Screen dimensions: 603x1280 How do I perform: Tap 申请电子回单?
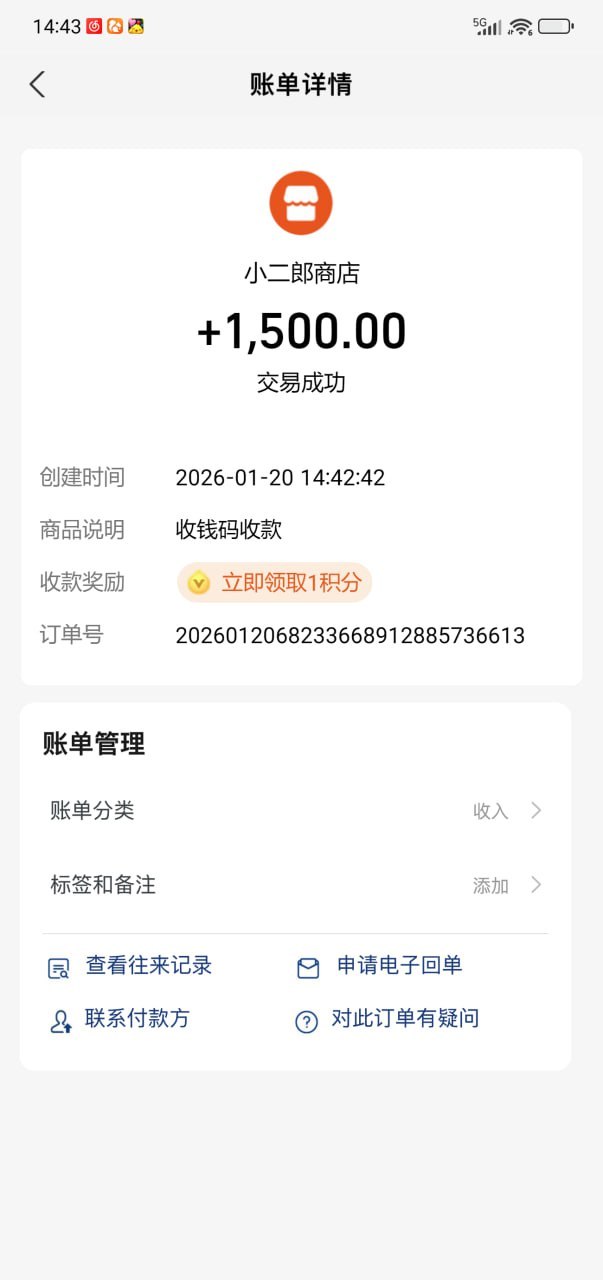(x=380, y=966)
